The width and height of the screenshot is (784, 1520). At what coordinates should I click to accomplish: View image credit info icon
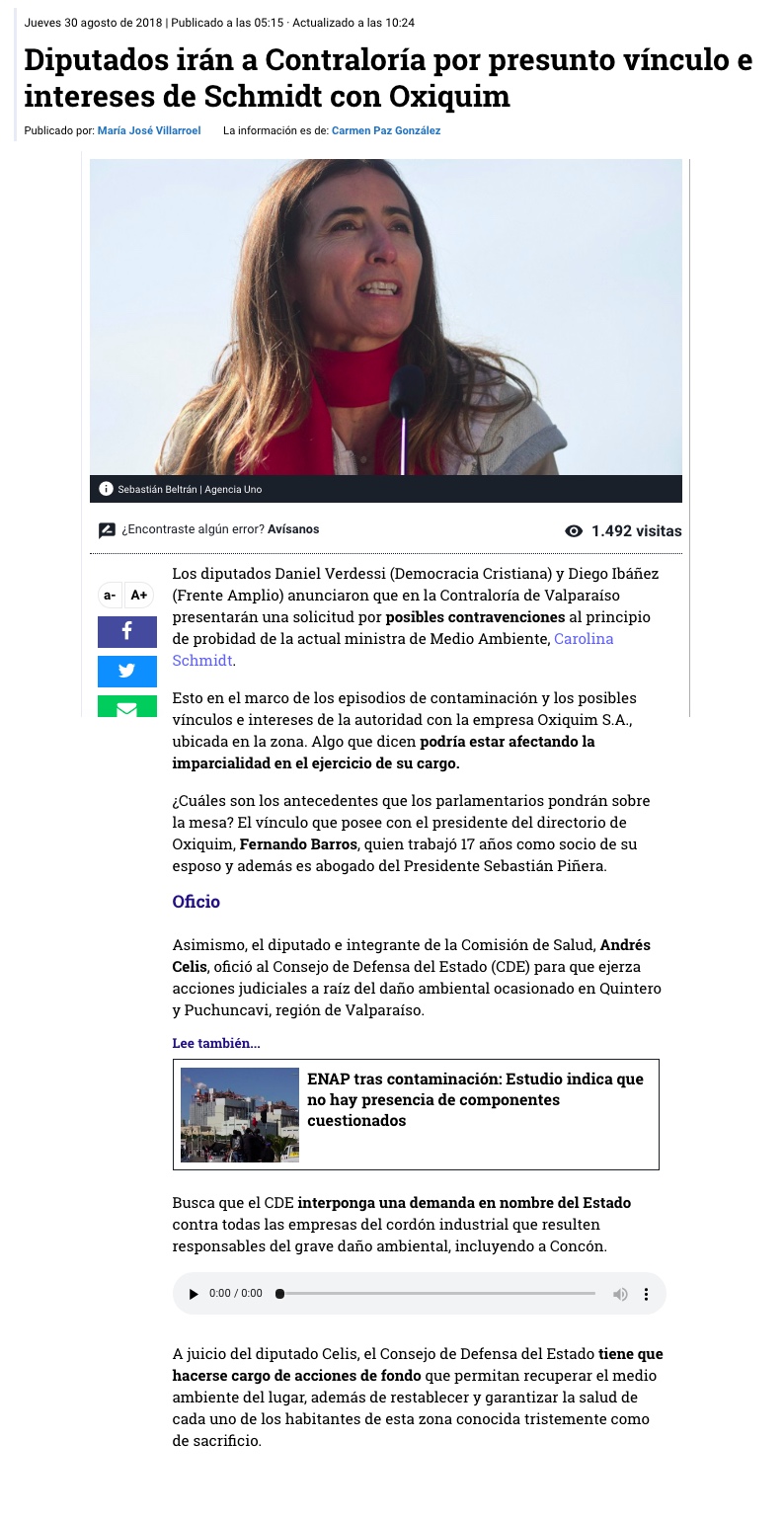(x=107, y=489)
